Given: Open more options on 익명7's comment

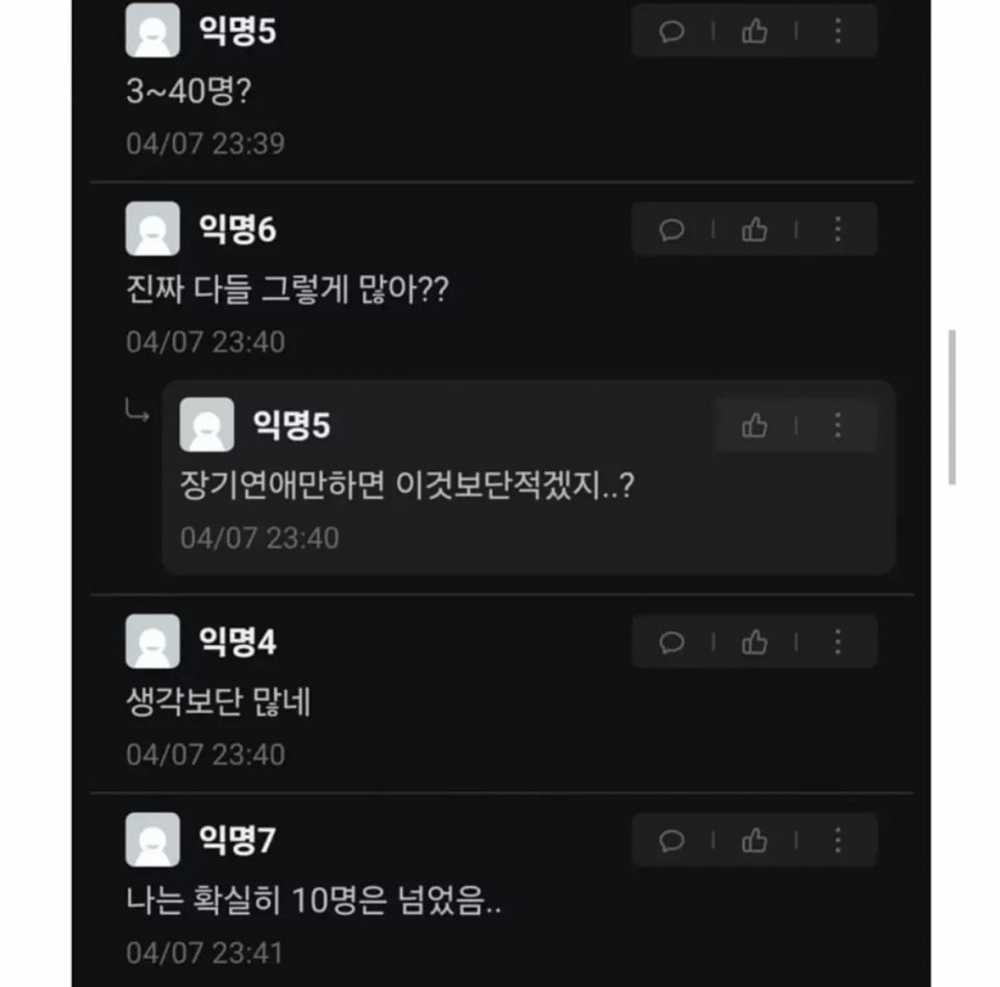Looking at the screenshot, I should (838, 840).
